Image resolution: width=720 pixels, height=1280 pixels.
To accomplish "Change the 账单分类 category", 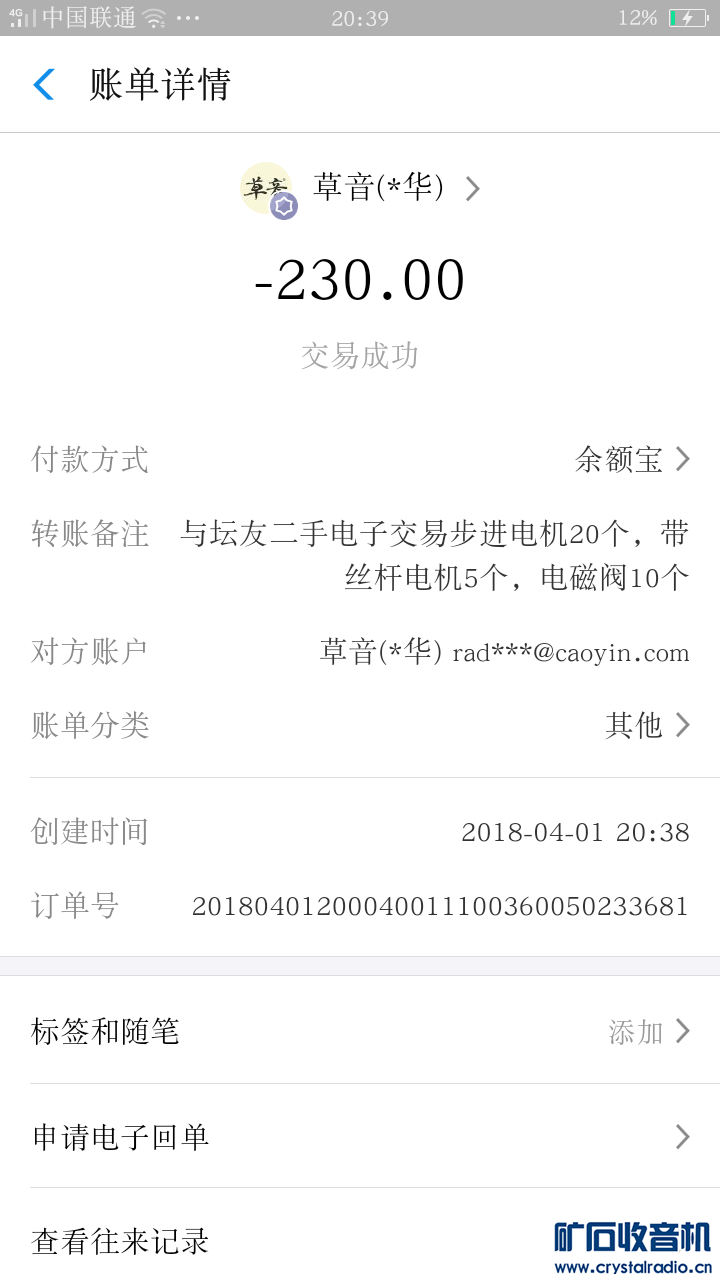I will 646,725.
